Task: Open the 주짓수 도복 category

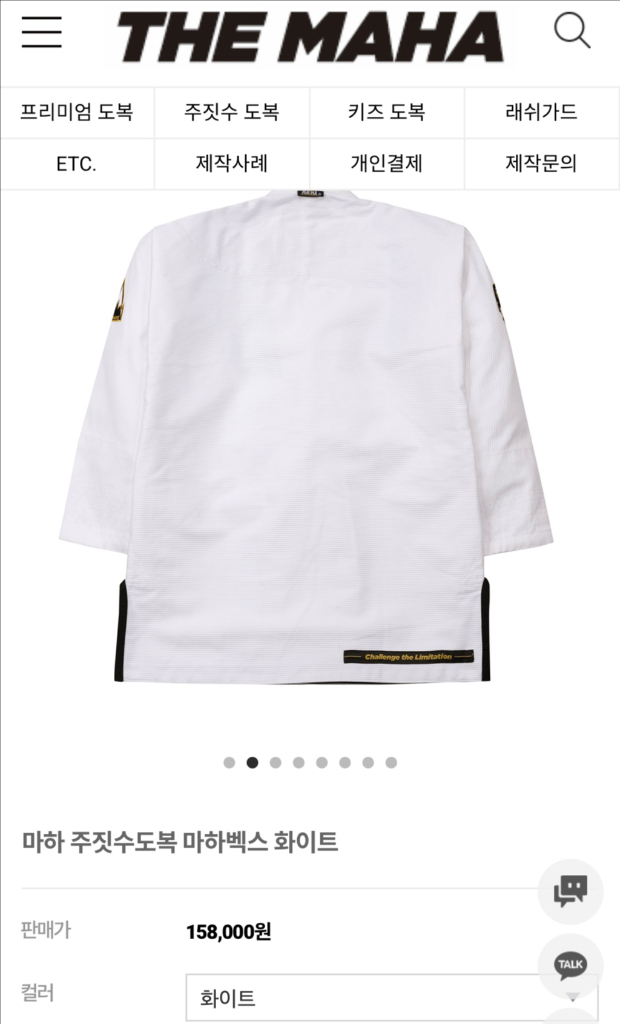Action: pyautogui.click(x=232, y=112)
